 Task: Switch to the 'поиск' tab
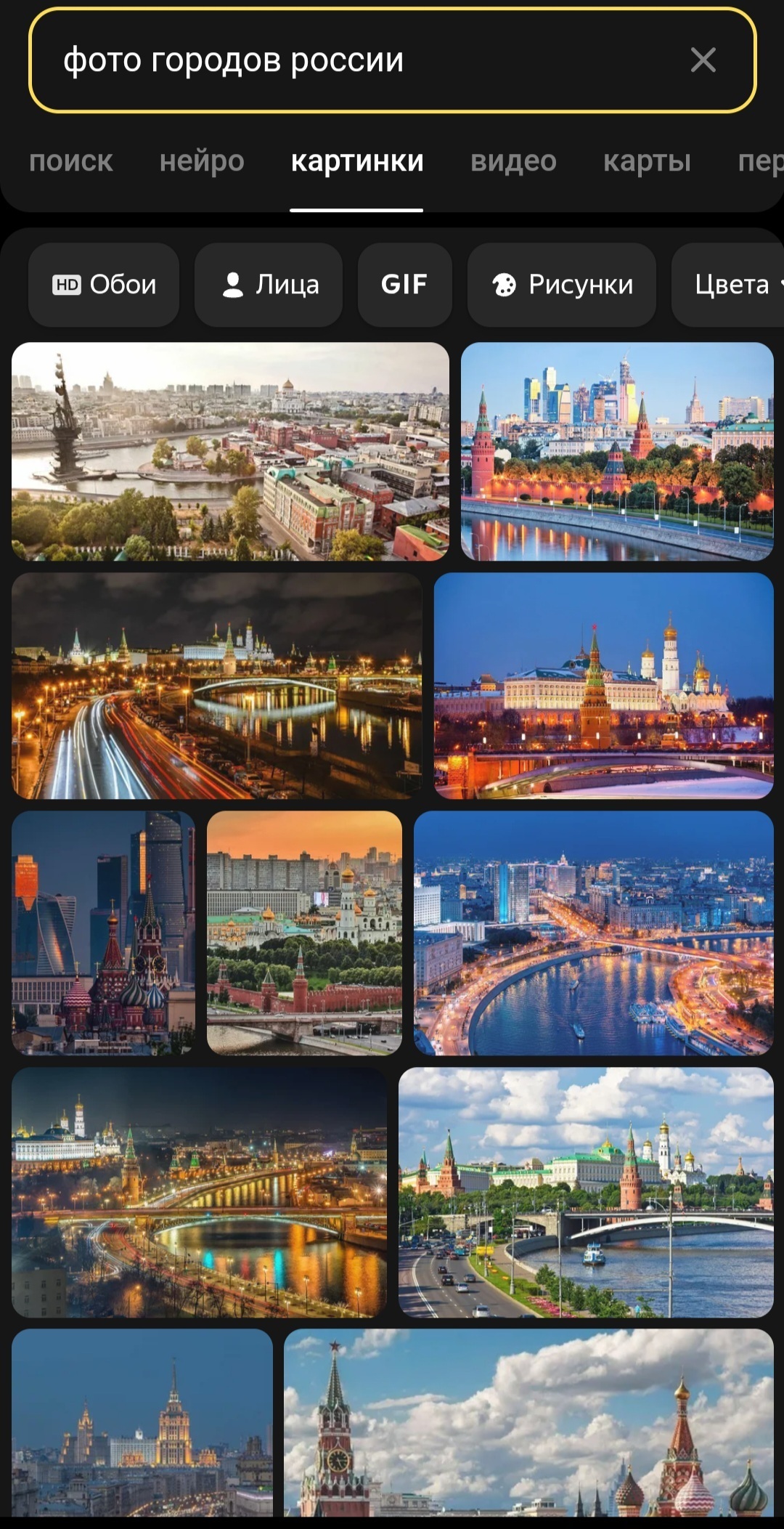pos(71,161)
